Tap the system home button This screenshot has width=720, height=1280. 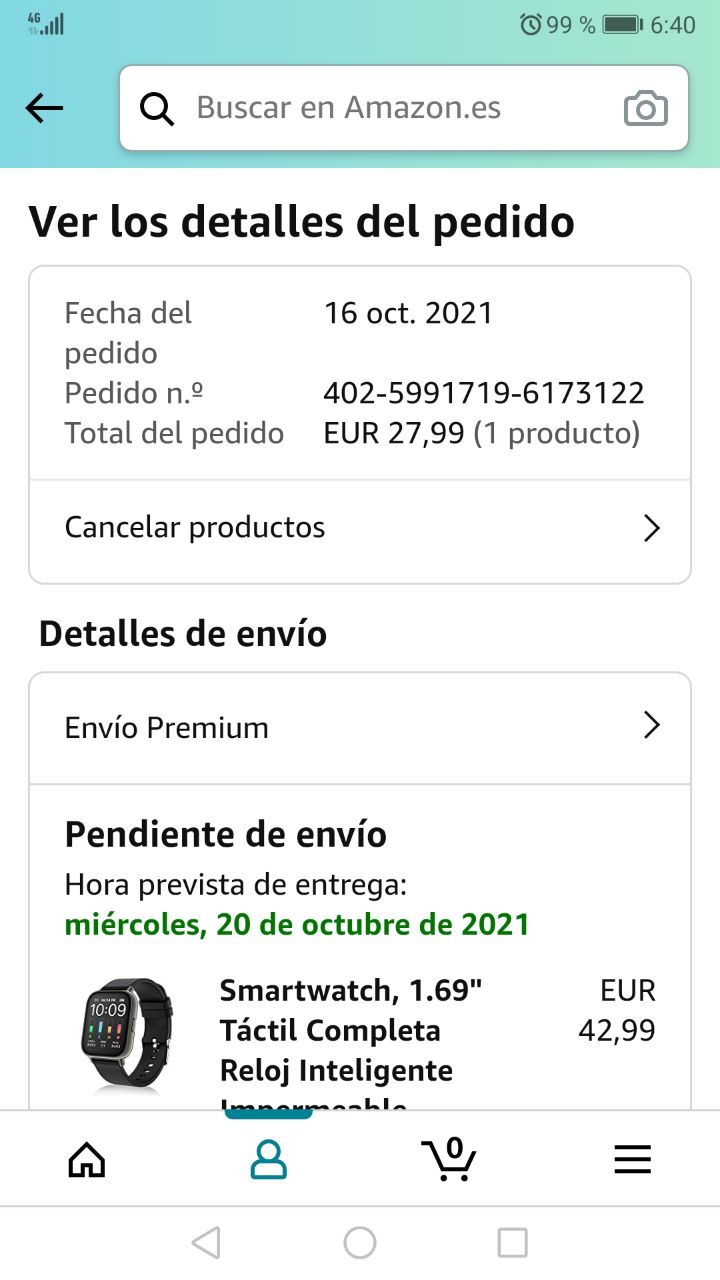pos(360,1243)
